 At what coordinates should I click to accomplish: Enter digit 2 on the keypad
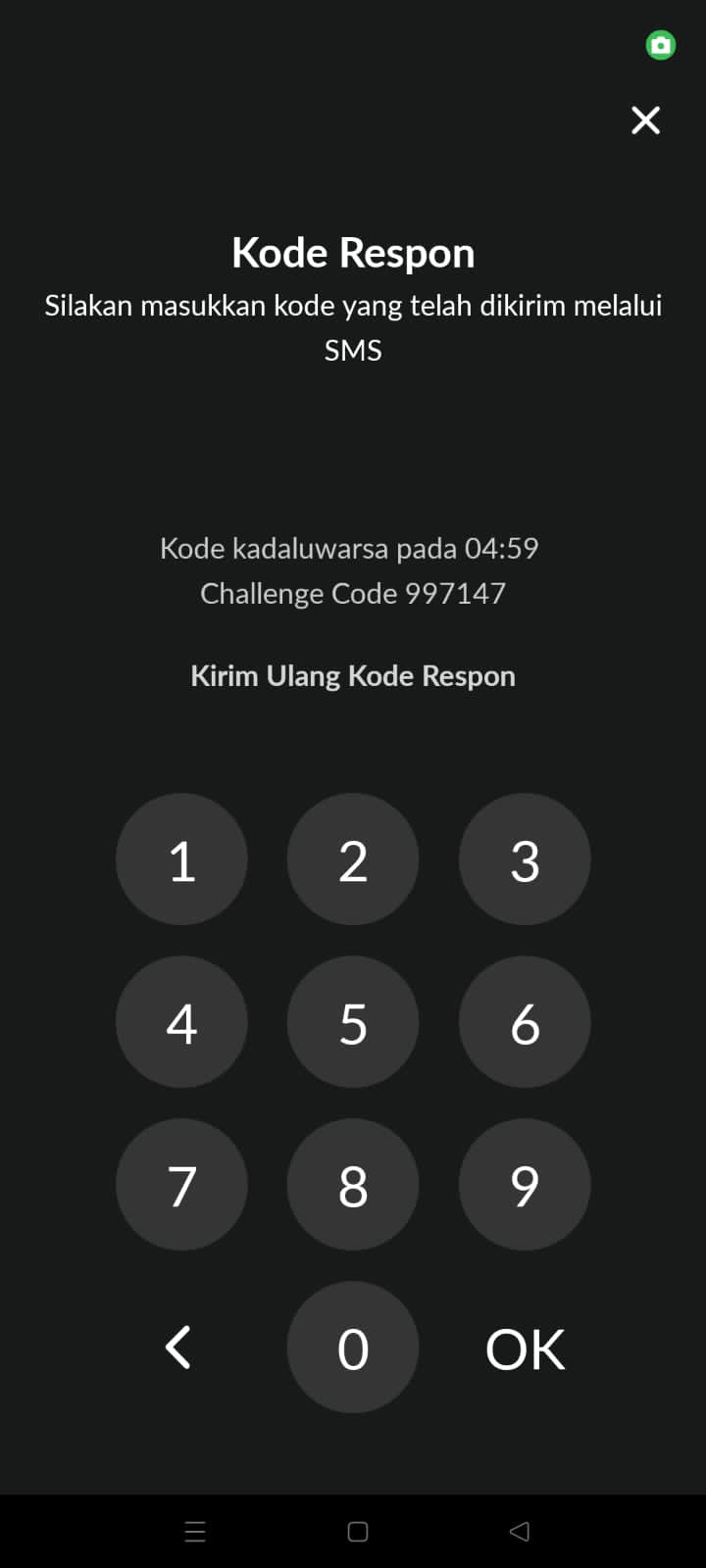pos(353,859)
